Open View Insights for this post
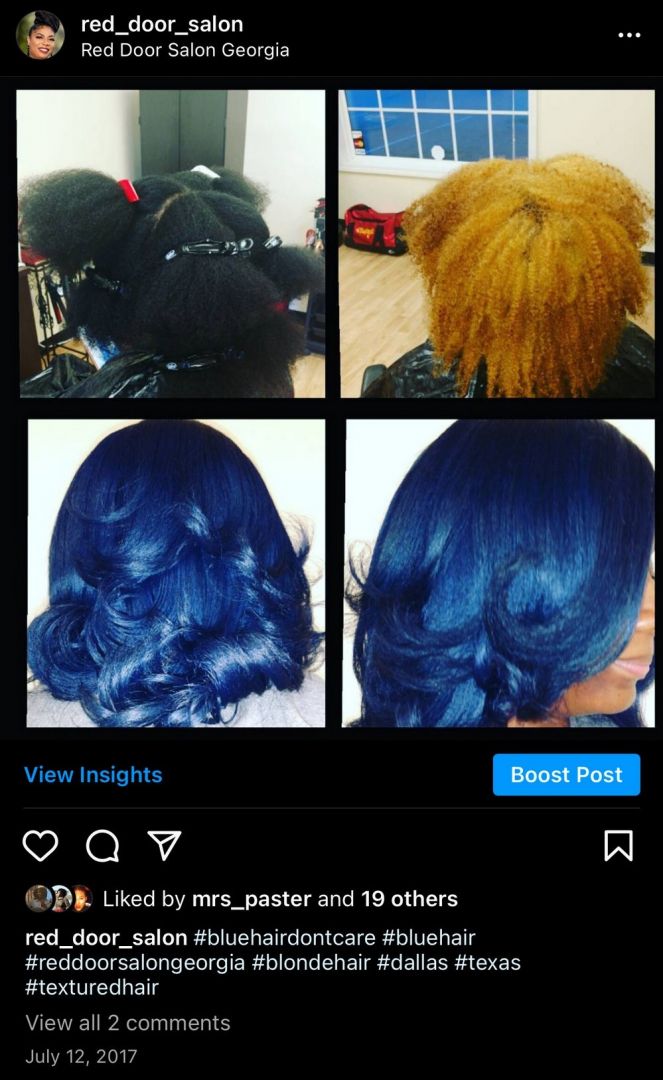Viewport: 663px width, 1080px height. [93, 775]
